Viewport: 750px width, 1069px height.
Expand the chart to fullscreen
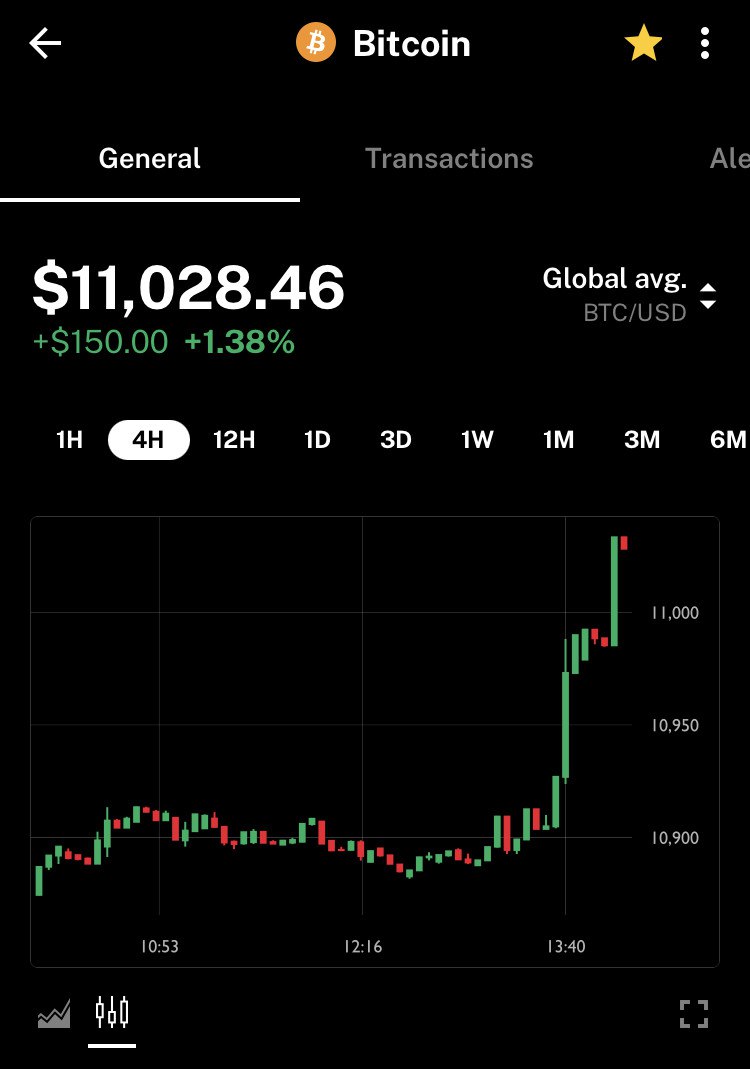coord(694,1014)
